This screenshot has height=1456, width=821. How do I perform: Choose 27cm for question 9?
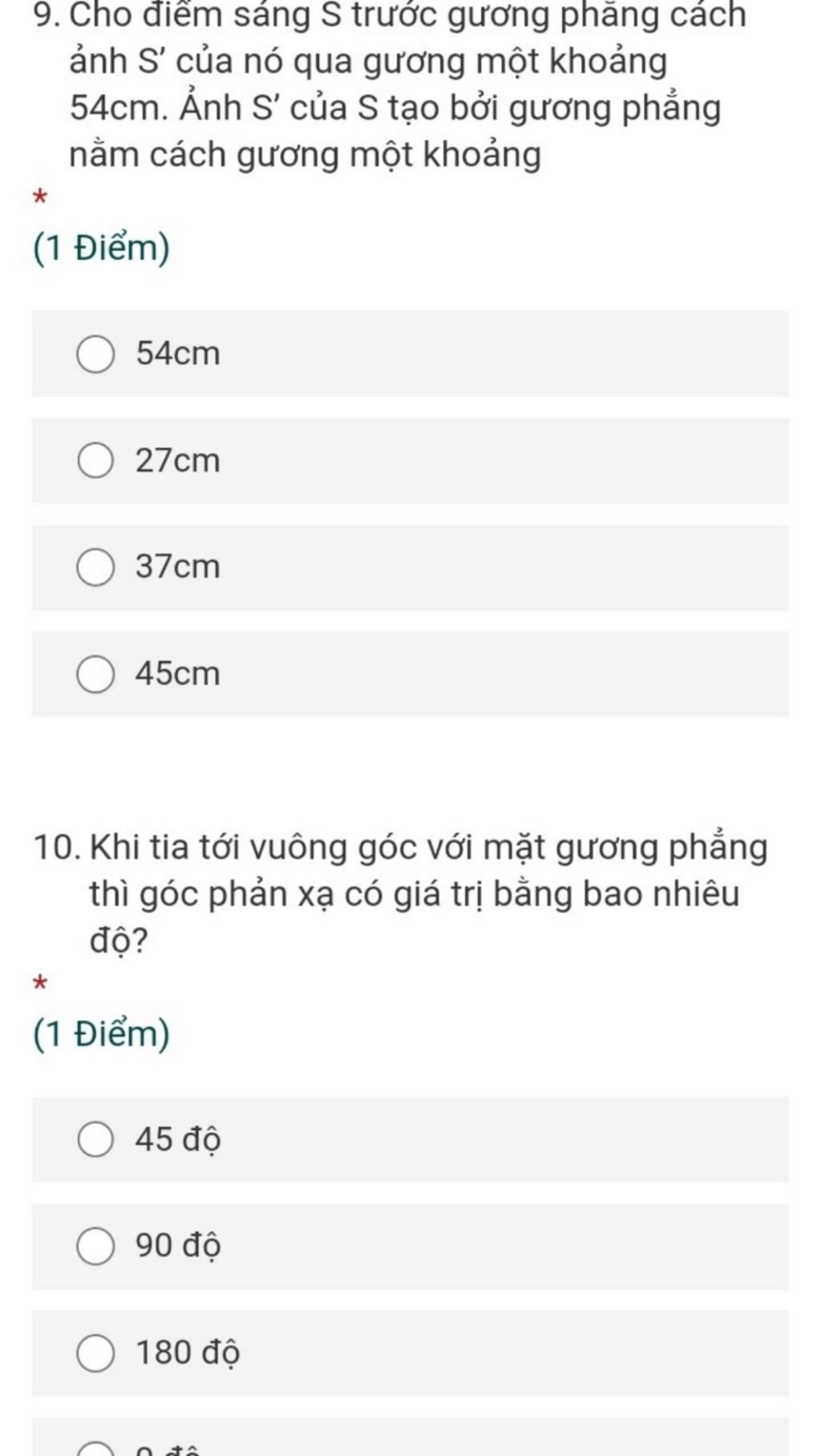pyautogui.click(x=95, y=461)
